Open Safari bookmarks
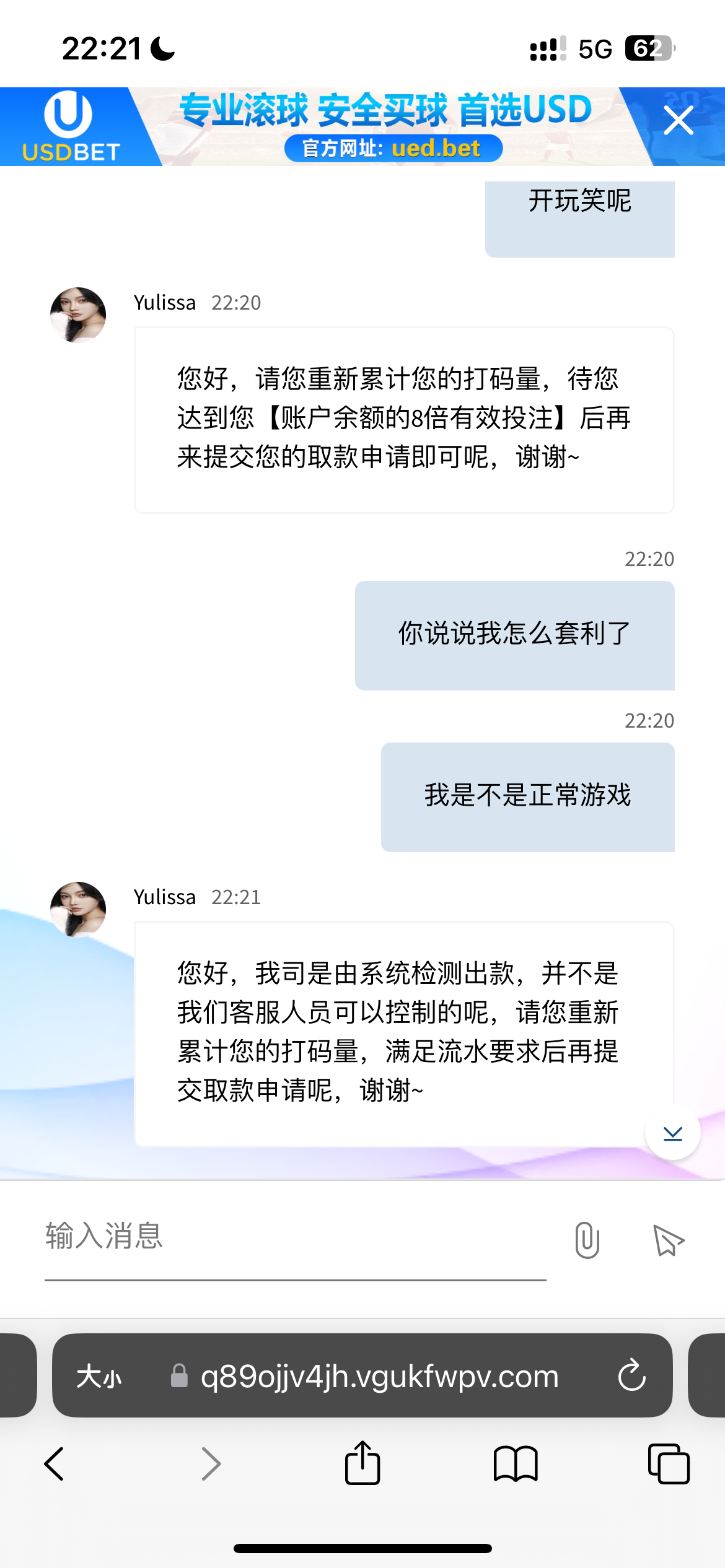 click(x=516, y=1464)
